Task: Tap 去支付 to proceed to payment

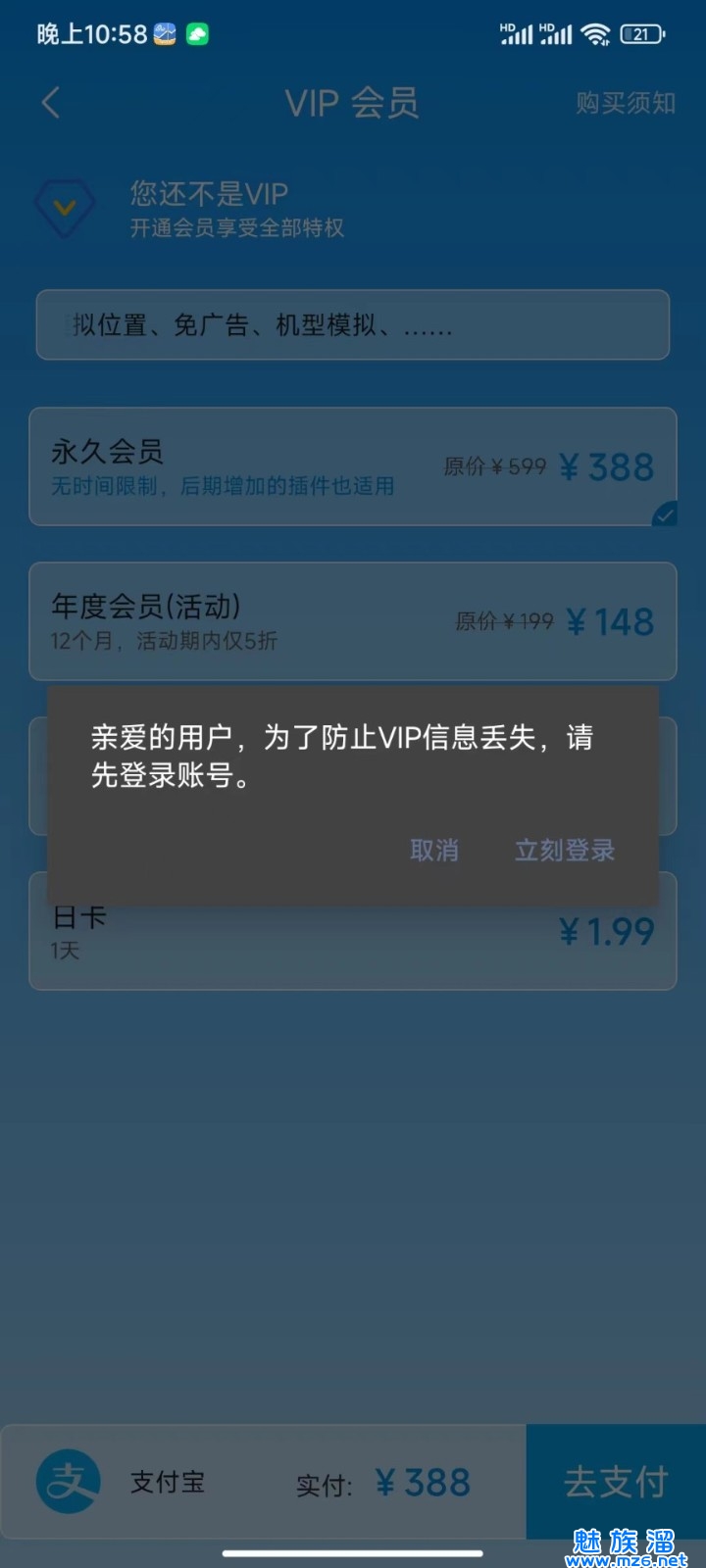Action: coord(616,1482)
